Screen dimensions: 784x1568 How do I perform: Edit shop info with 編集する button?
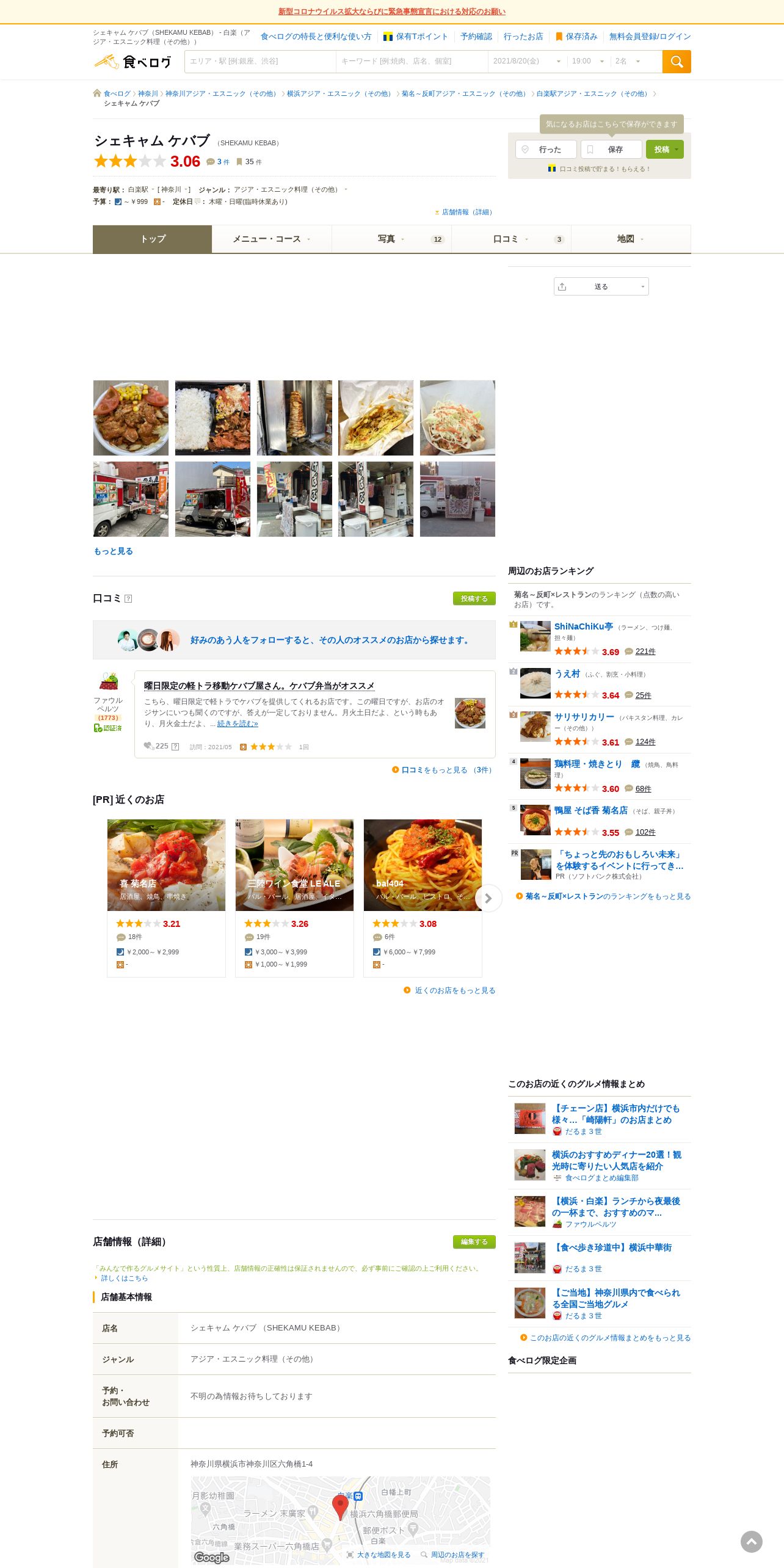click(x=474, y=1241)
